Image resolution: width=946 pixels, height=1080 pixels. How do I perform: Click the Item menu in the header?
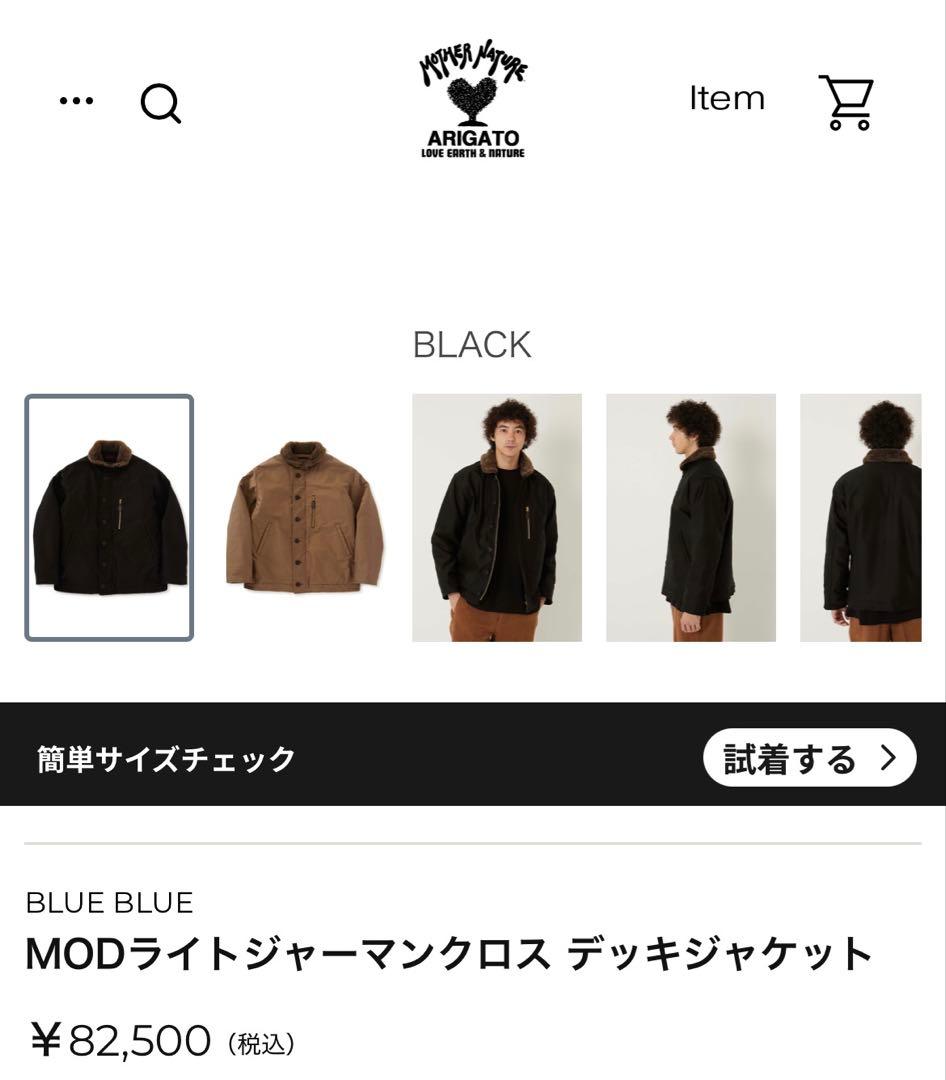click(x=727, y=98)
